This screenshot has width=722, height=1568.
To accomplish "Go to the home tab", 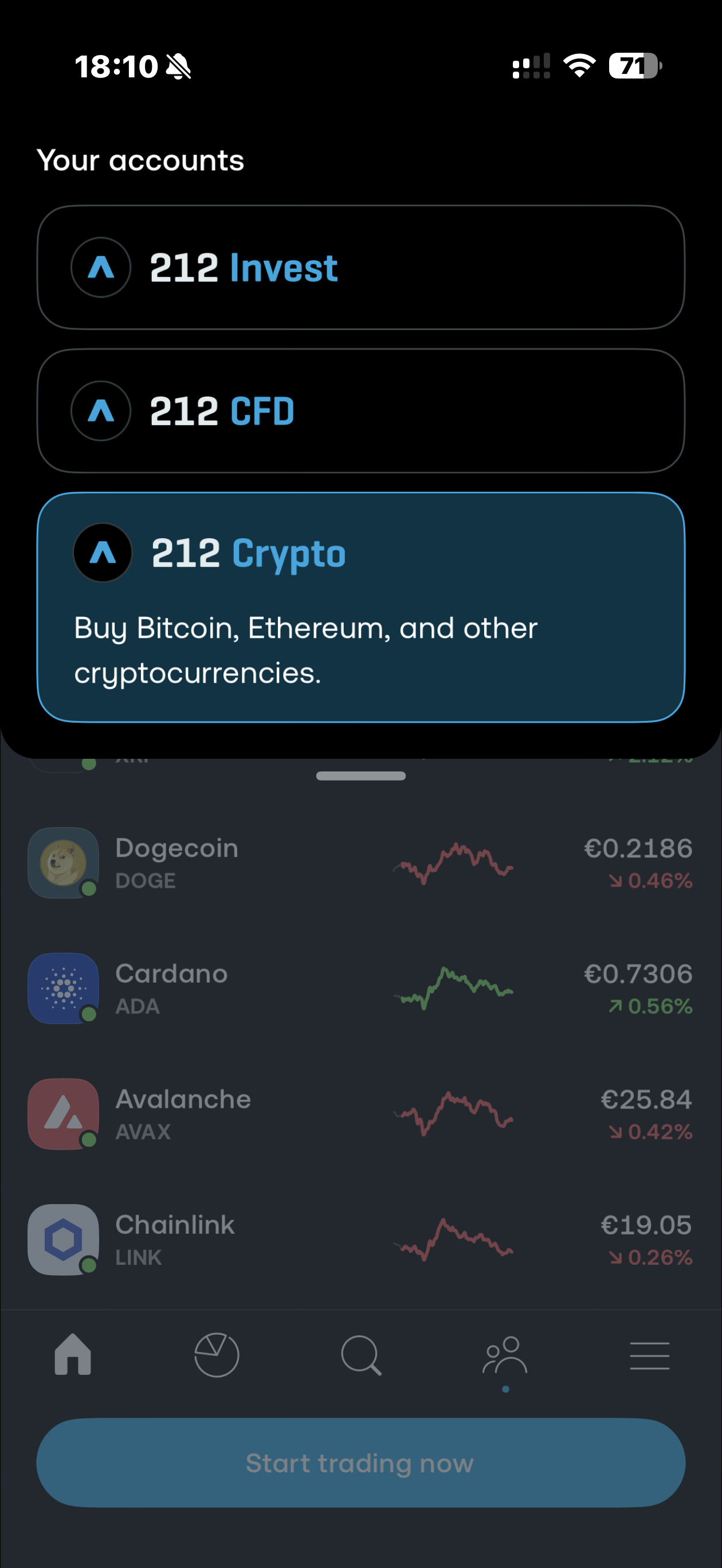I will (x=73, y=1355).
